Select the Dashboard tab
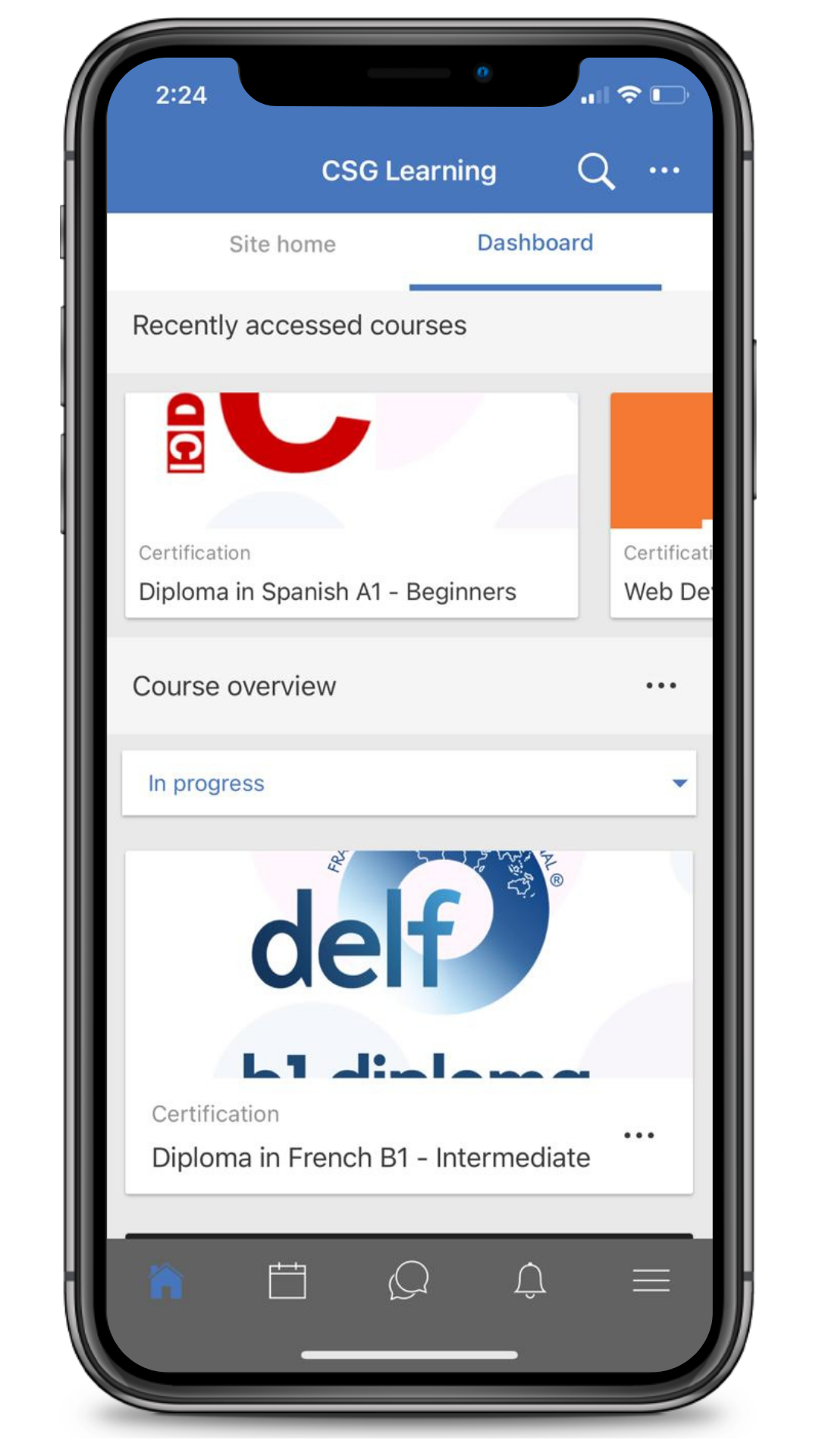The height and width of the screenshot is (1456, 819). pyautogui.click(x=535, y=243)
